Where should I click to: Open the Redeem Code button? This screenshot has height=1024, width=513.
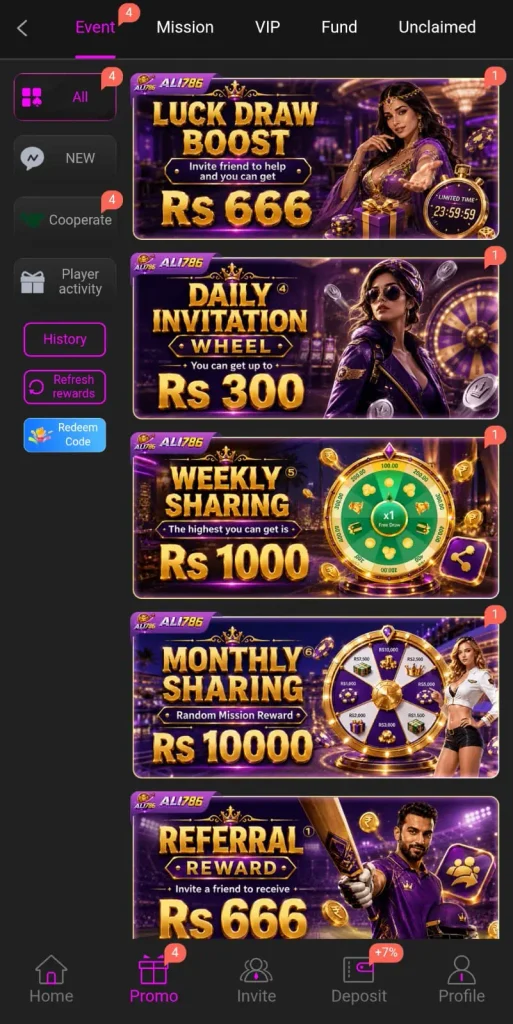pyautogui.click(x=65, y=435)
